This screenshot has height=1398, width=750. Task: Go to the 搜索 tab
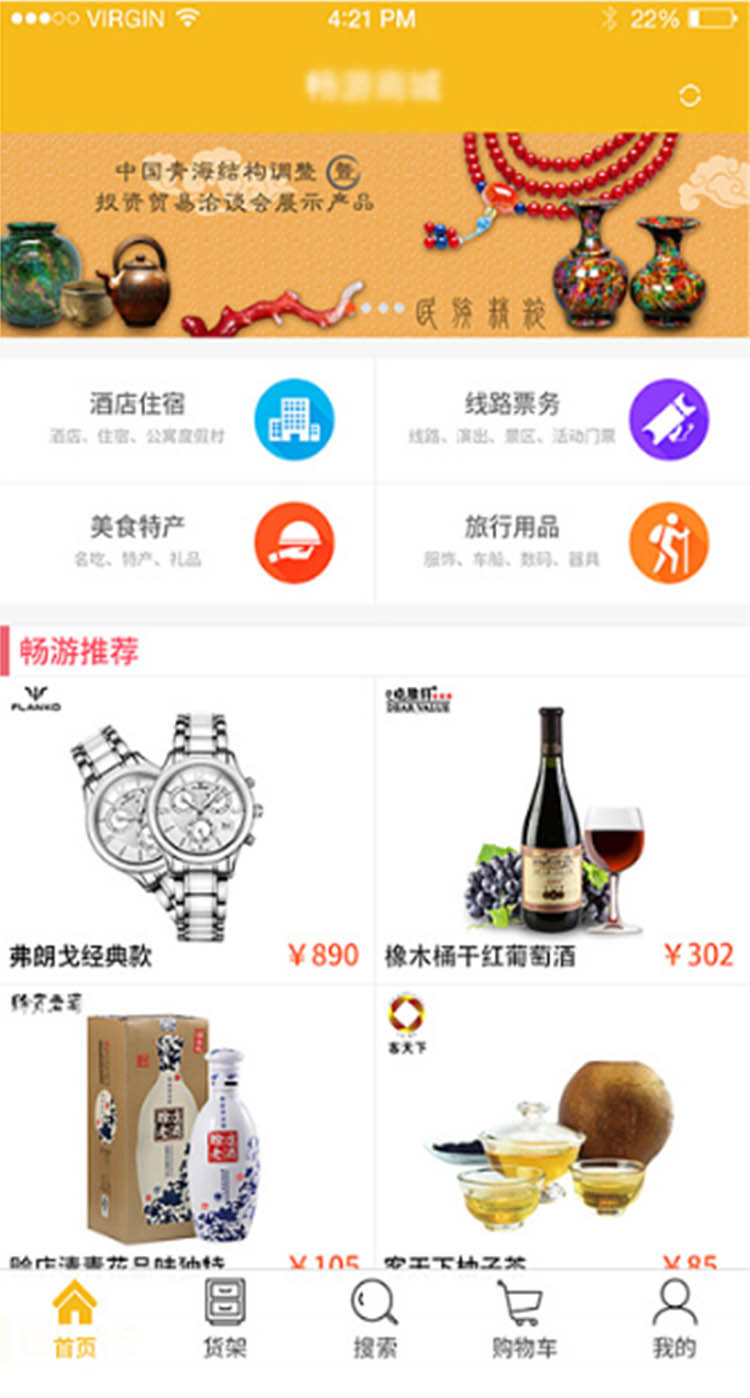(375, 1320)
